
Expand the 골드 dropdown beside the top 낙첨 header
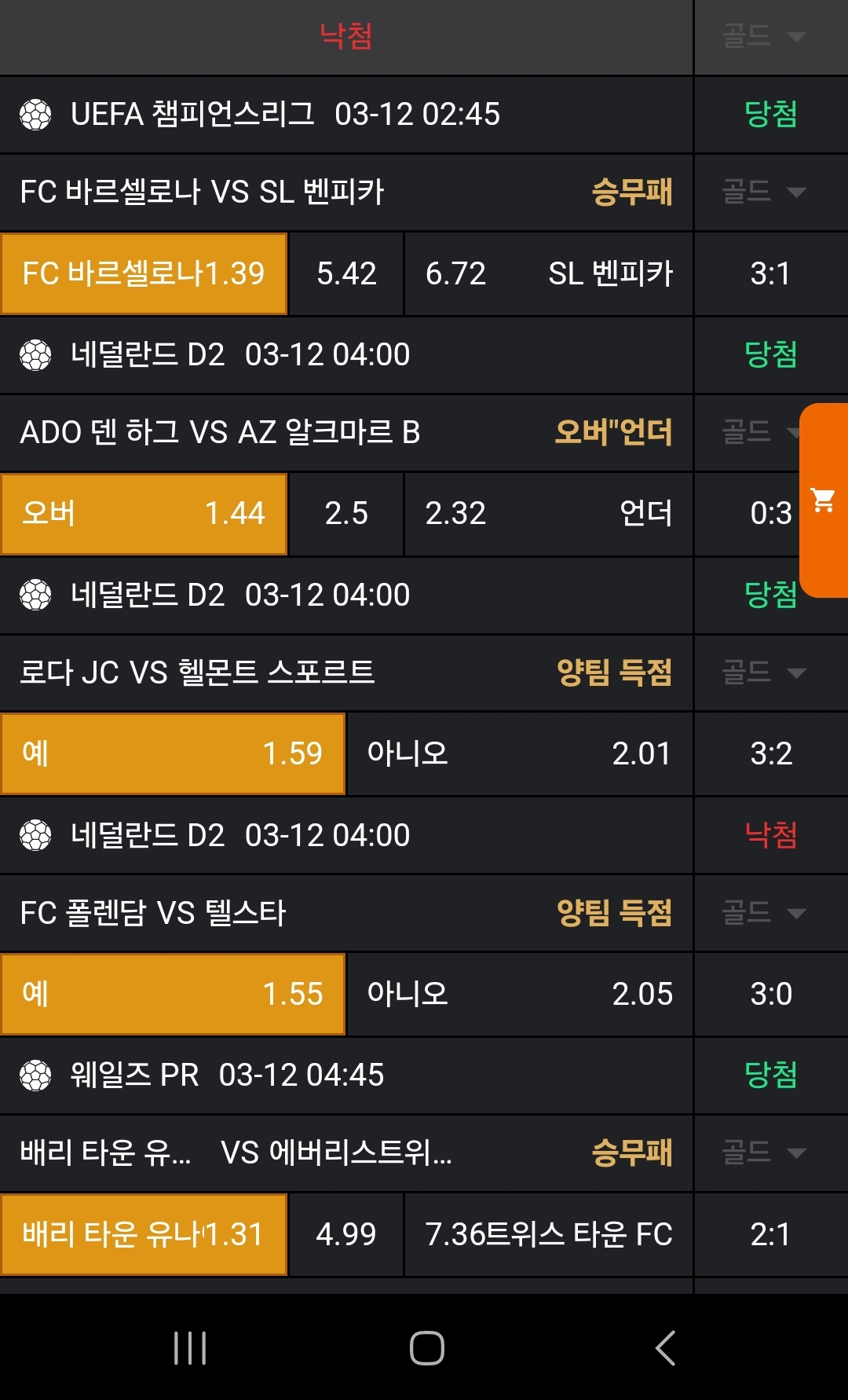[x=764, y=36]
